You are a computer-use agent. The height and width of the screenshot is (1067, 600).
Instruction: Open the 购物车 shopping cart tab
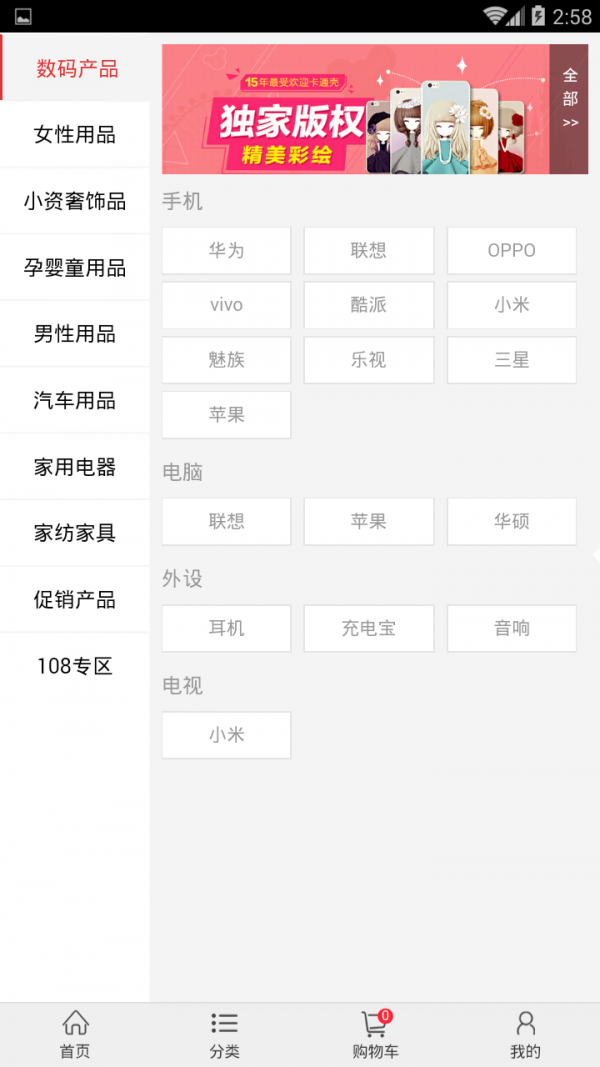[375, 1034]
